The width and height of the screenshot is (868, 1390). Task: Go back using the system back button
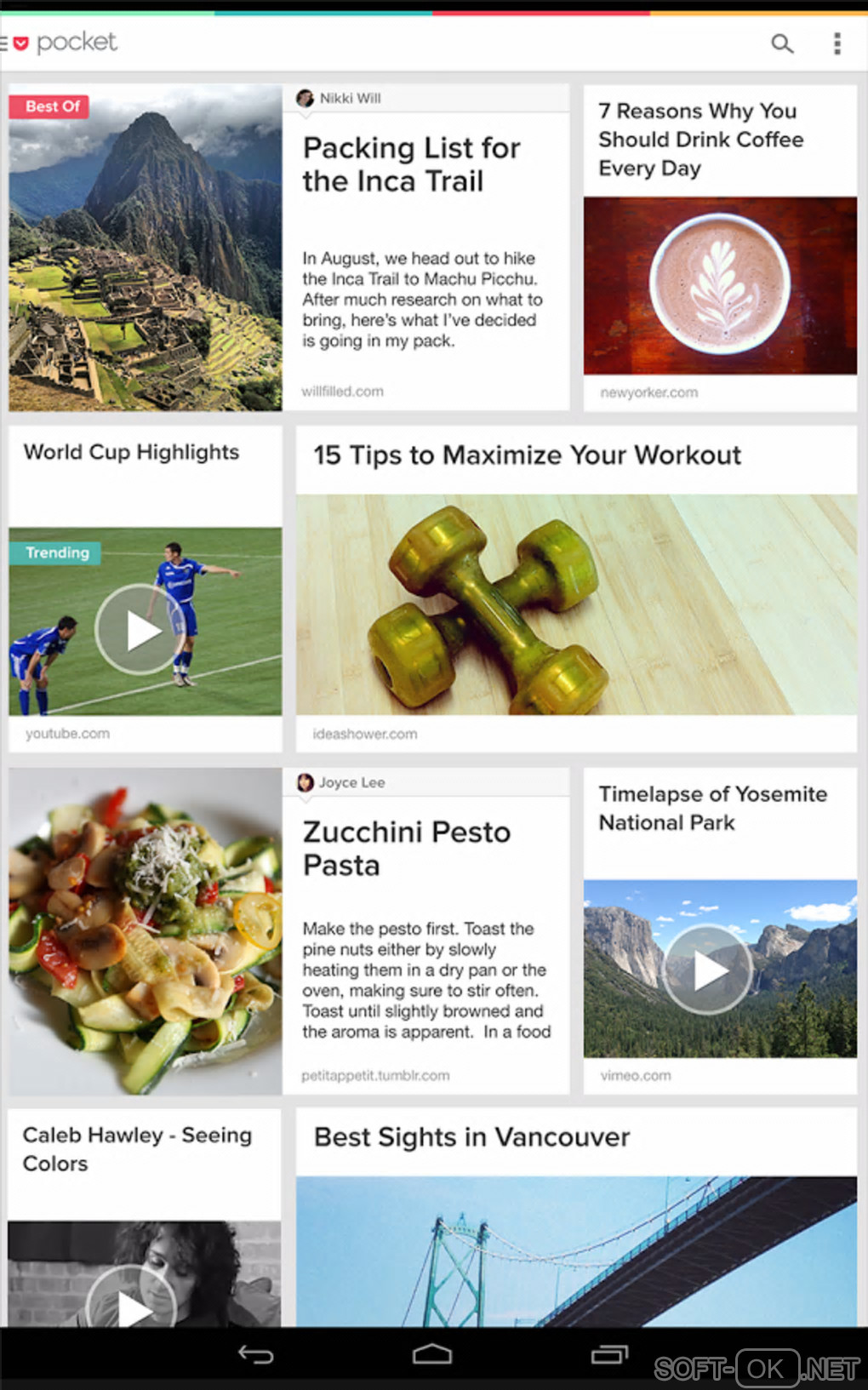(255, 1354)
